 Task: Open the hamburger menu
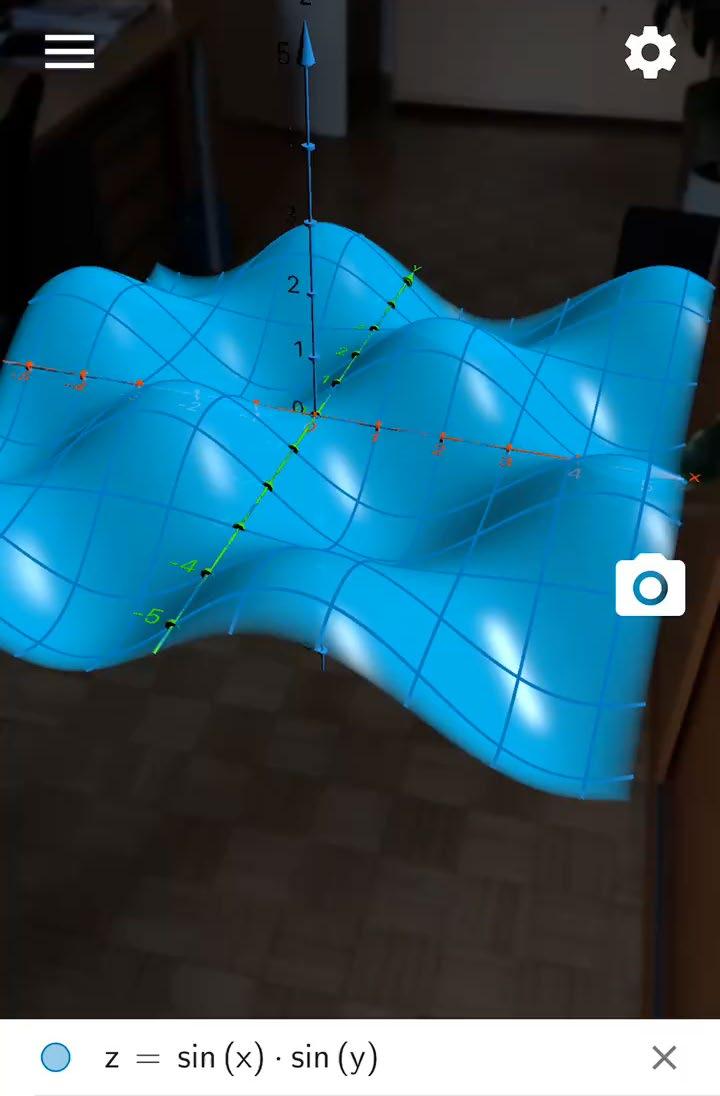[69, 51]
